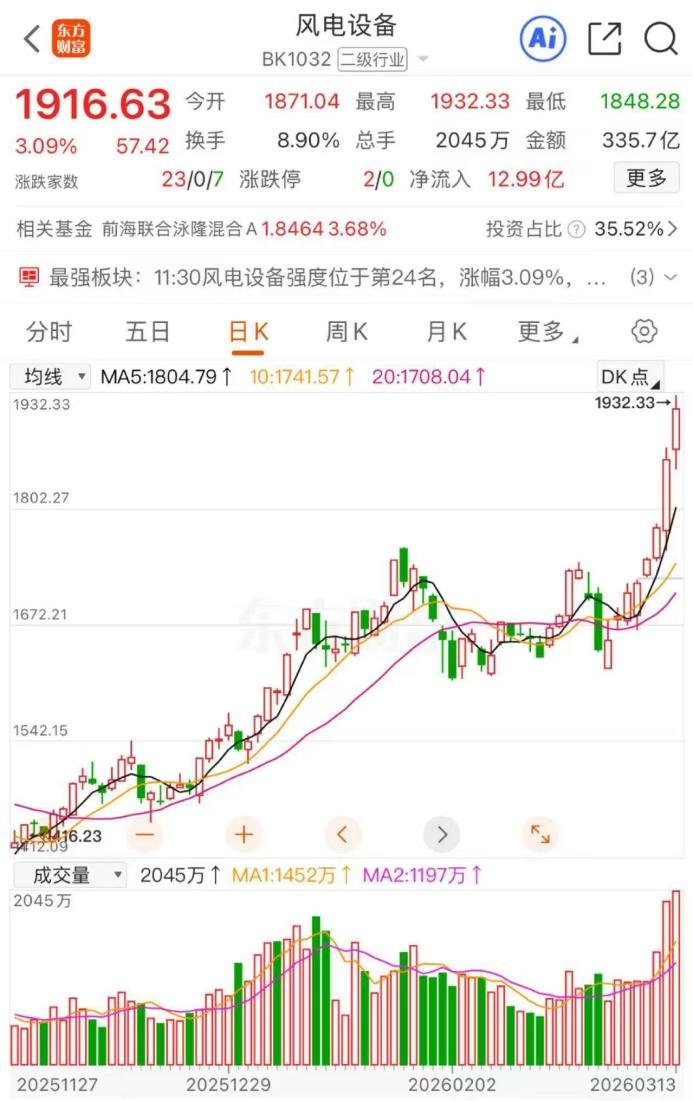The width and height of the screenshot is (693, 1101).
Task: Open the 成交量 indicator dropdown
Action: click(x=69, y=875)
